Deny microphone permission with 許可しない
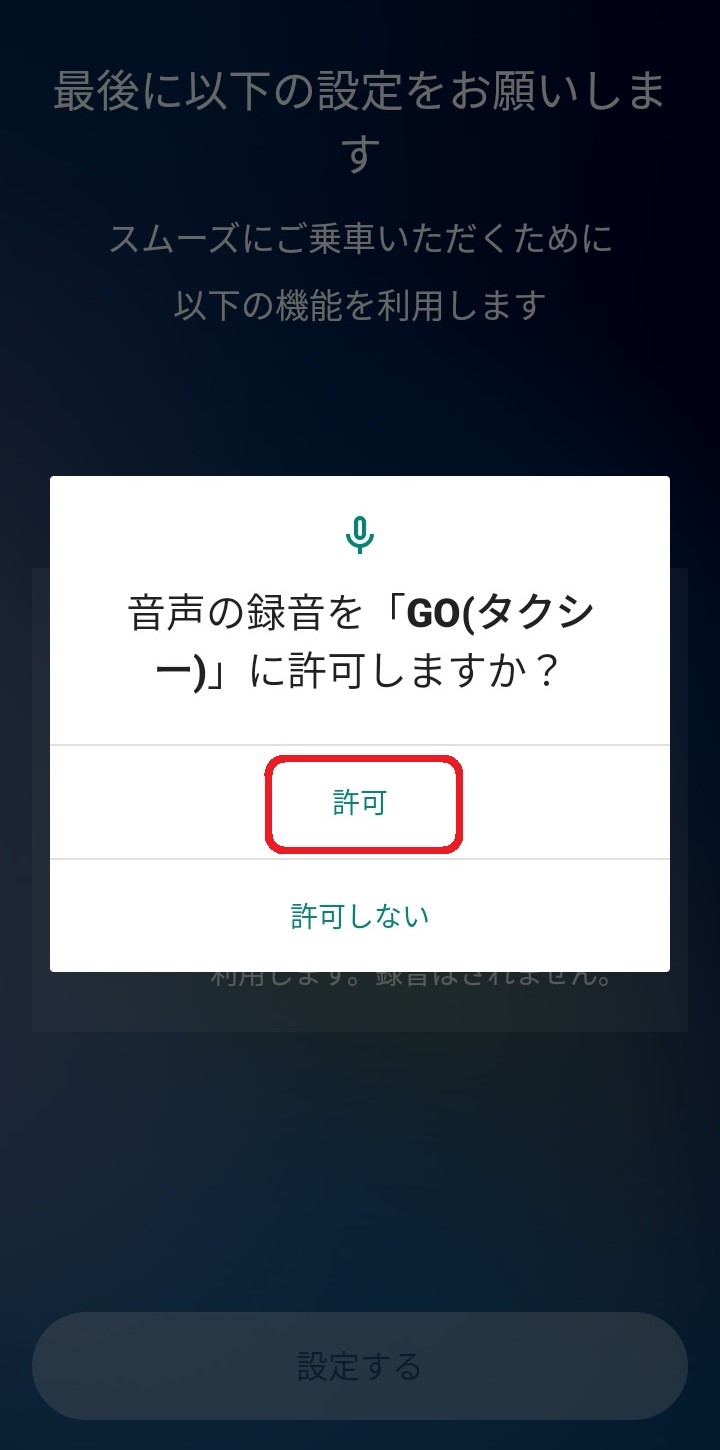This screenshot has height=1450, width=720. pyautogui.click(x=360, y=915)
